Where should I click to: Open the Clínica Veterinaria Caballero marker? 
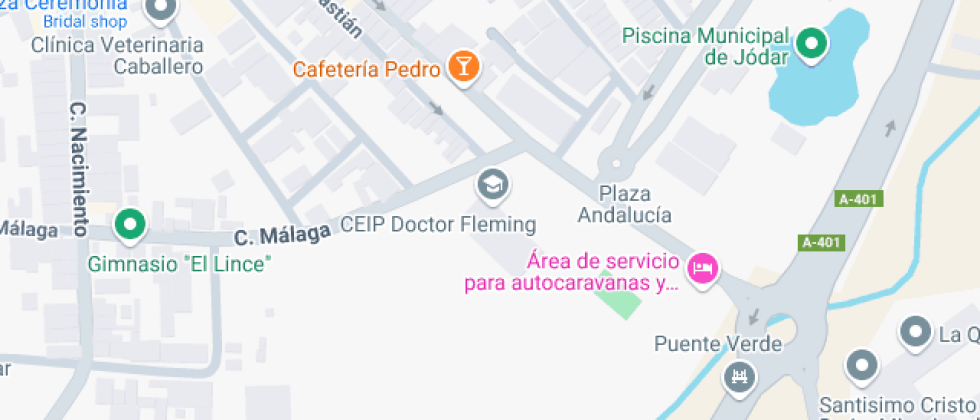pyautogui.click(x=160, y=11)
